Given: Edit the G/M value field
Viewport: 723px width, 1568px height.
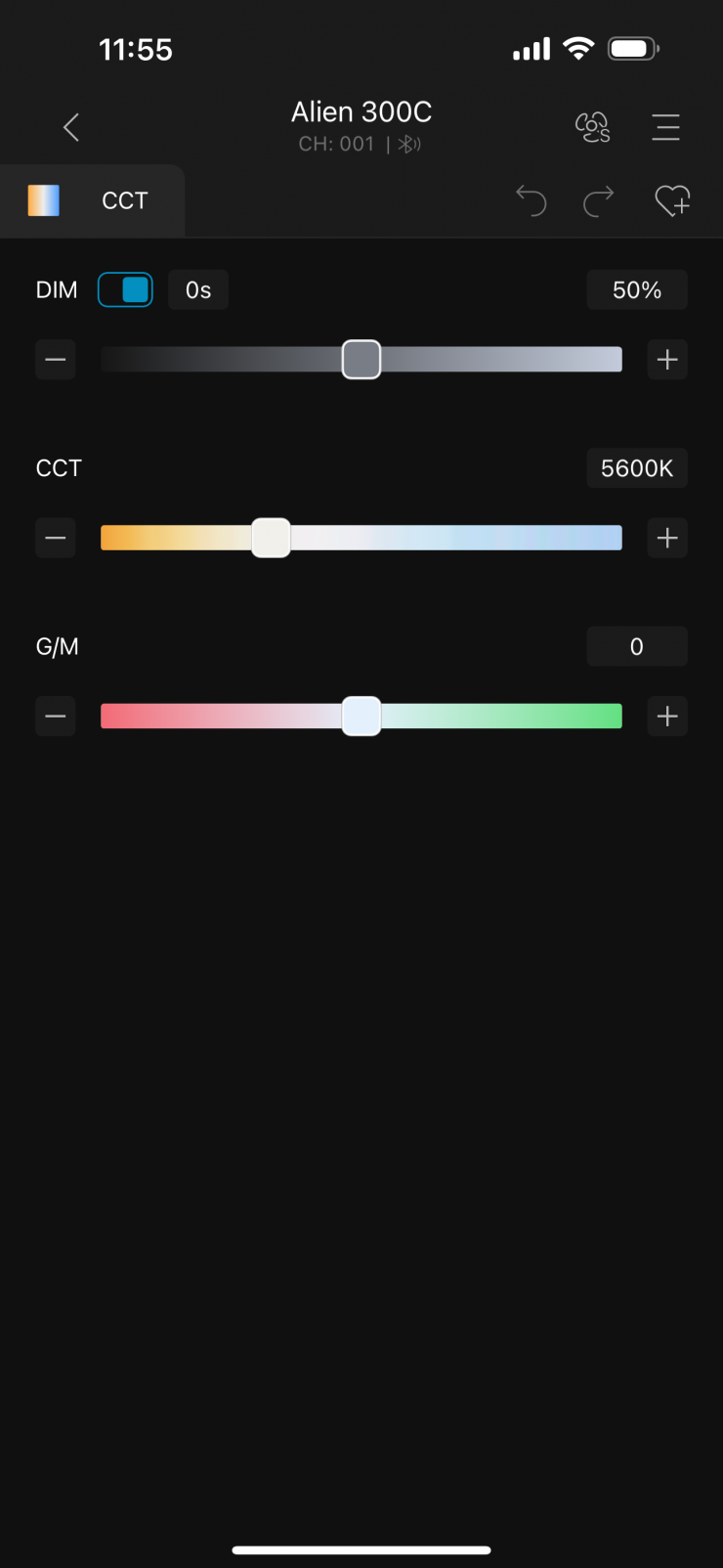Looking at the screenshot, I should (637, 646).
